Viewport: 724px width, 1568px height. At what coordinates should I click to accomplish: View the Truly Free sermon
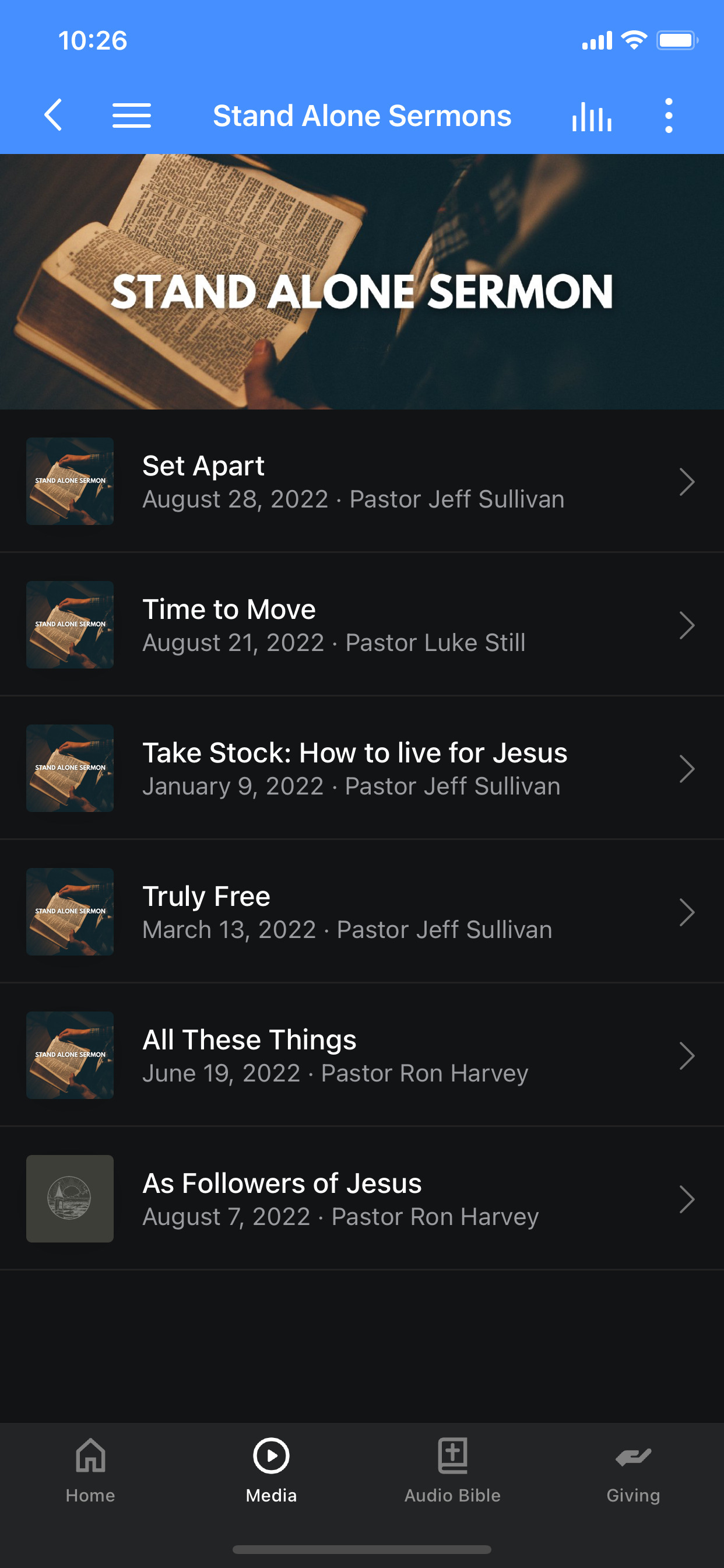[x=361, y=912]
